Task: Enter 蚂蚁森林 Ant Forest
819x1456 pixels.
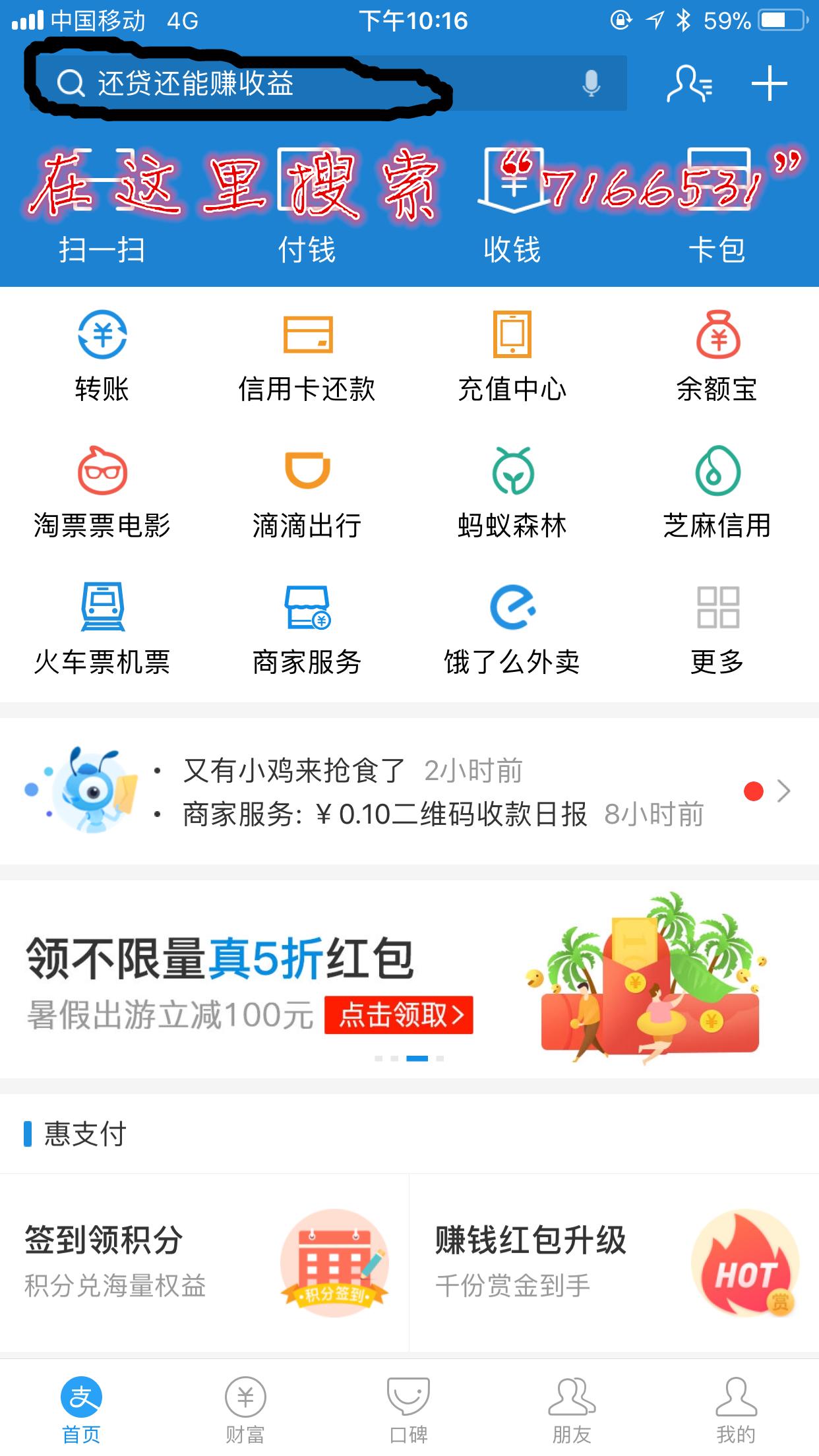Action: [x=513, y=488]
